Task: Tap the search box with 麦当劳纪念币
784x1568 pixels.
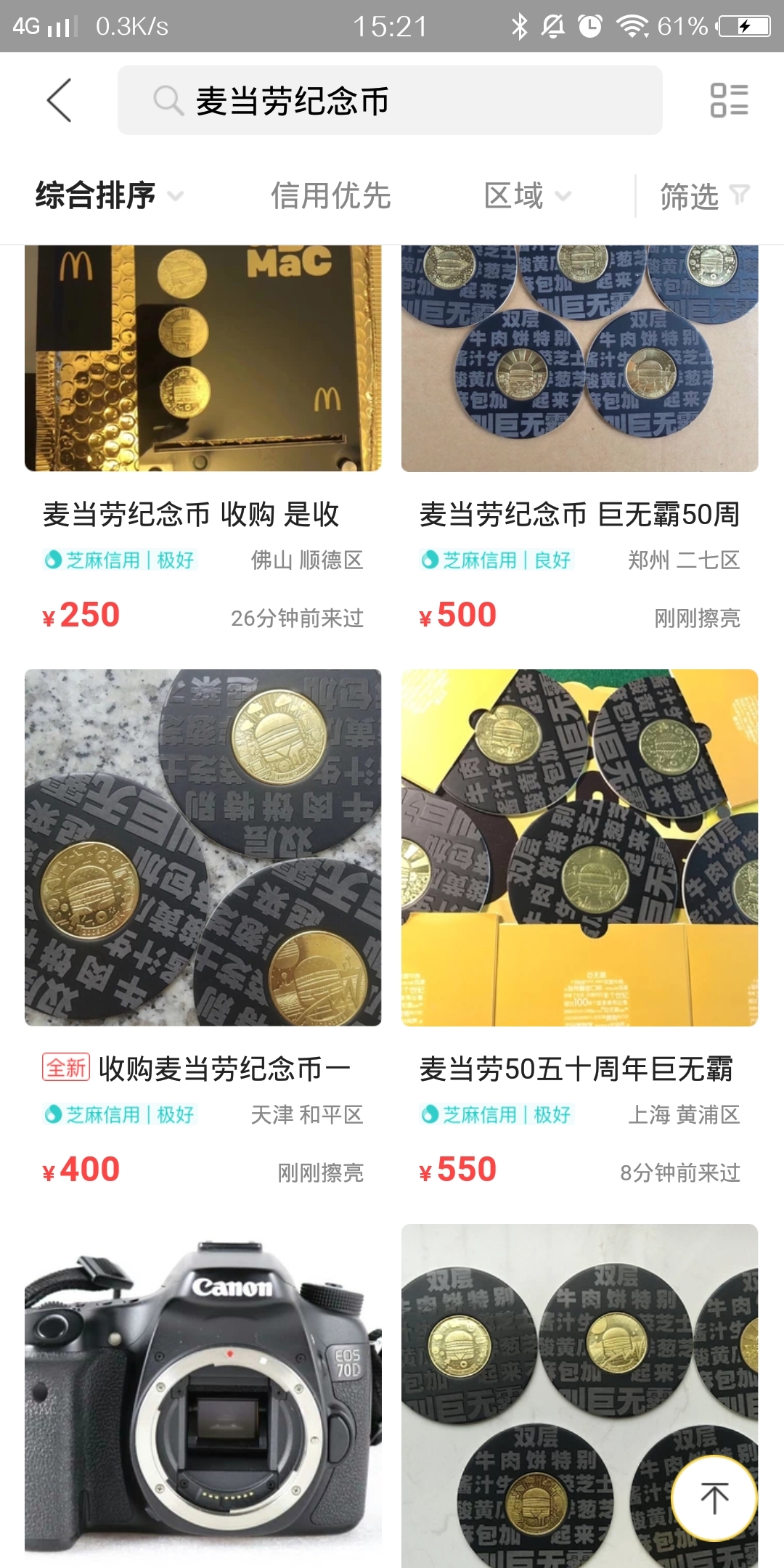Action: (390, 100)
